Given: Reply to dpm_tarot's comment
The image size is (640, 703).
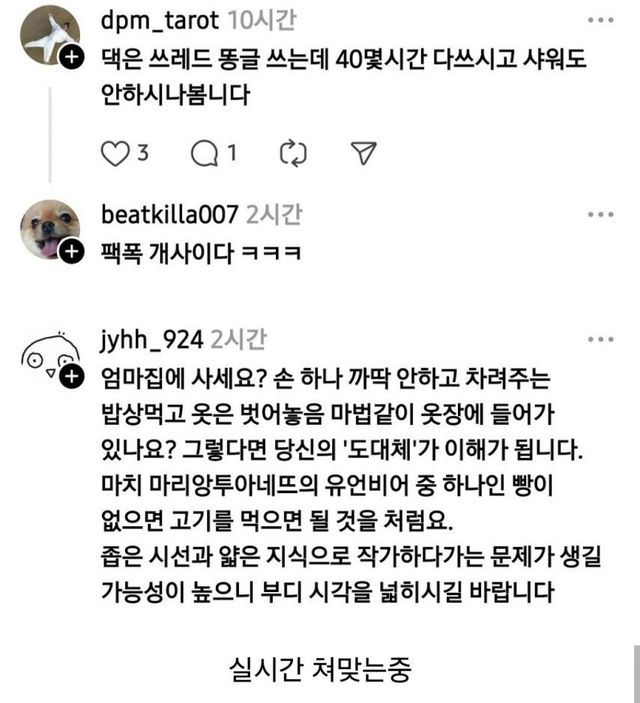Looking at the screenshot, I should coord(204,153).
